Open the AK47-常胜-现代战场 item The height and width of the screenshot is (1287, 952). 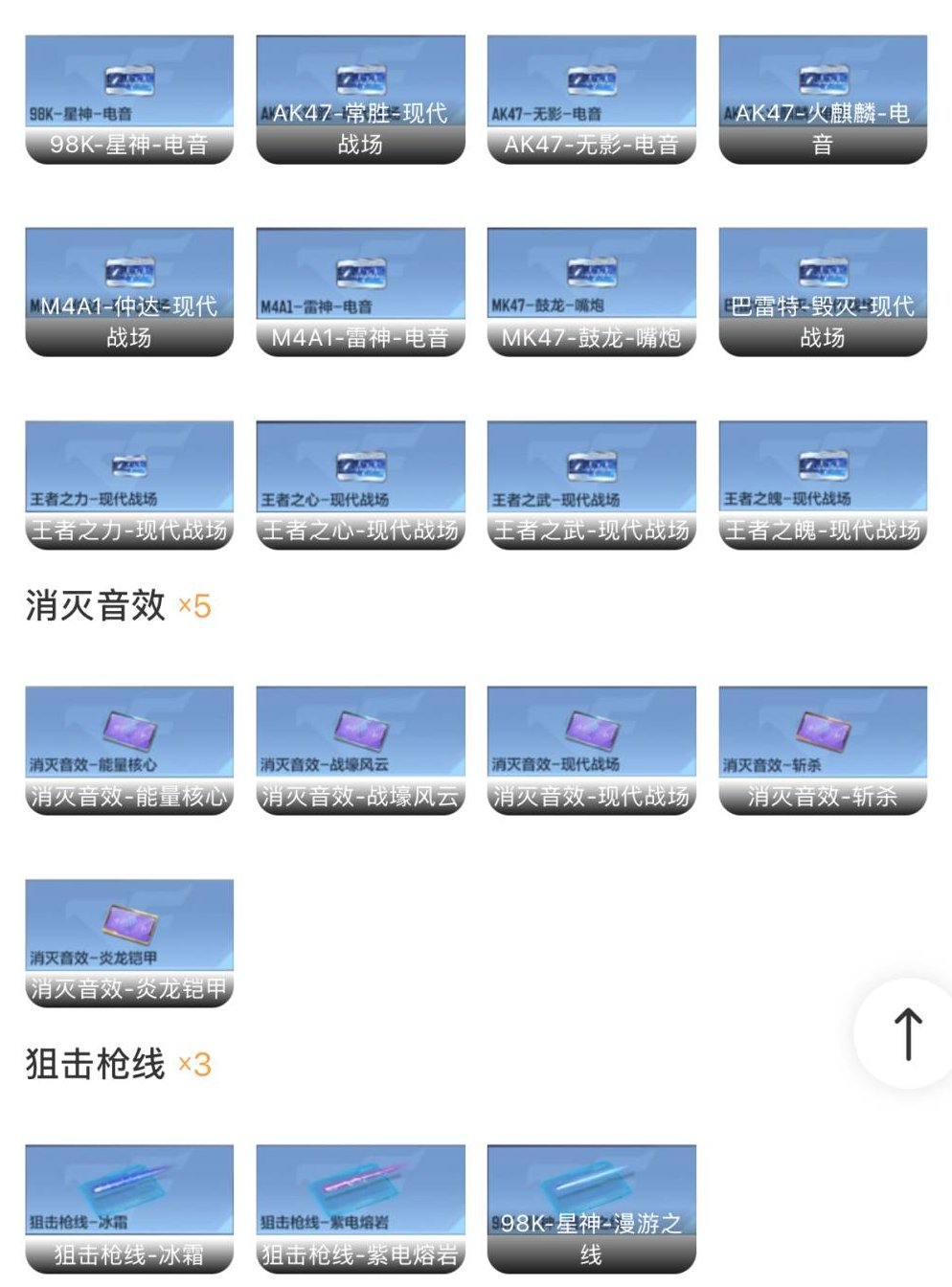358,96
